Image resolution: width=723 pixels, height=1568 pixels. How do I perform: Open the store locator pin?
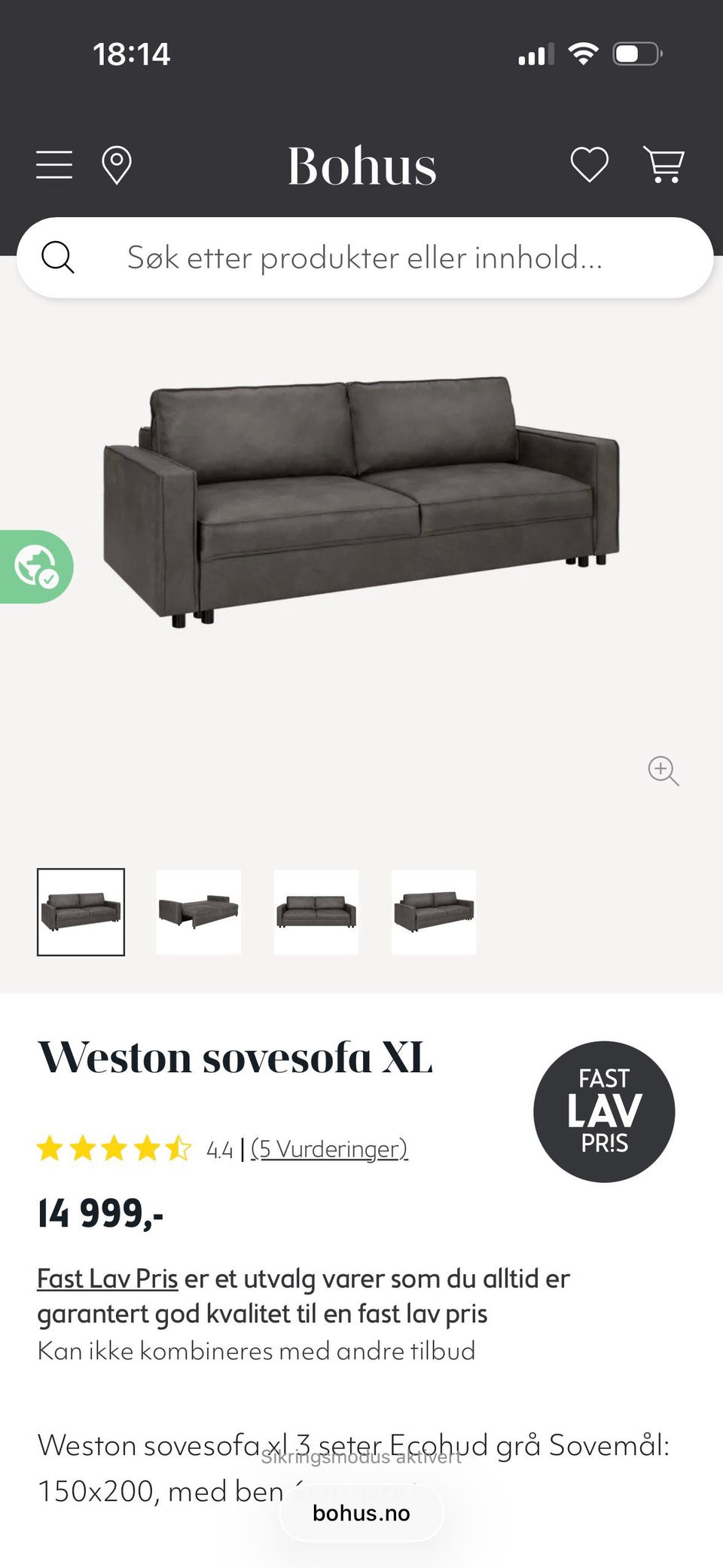click(117, 166)
